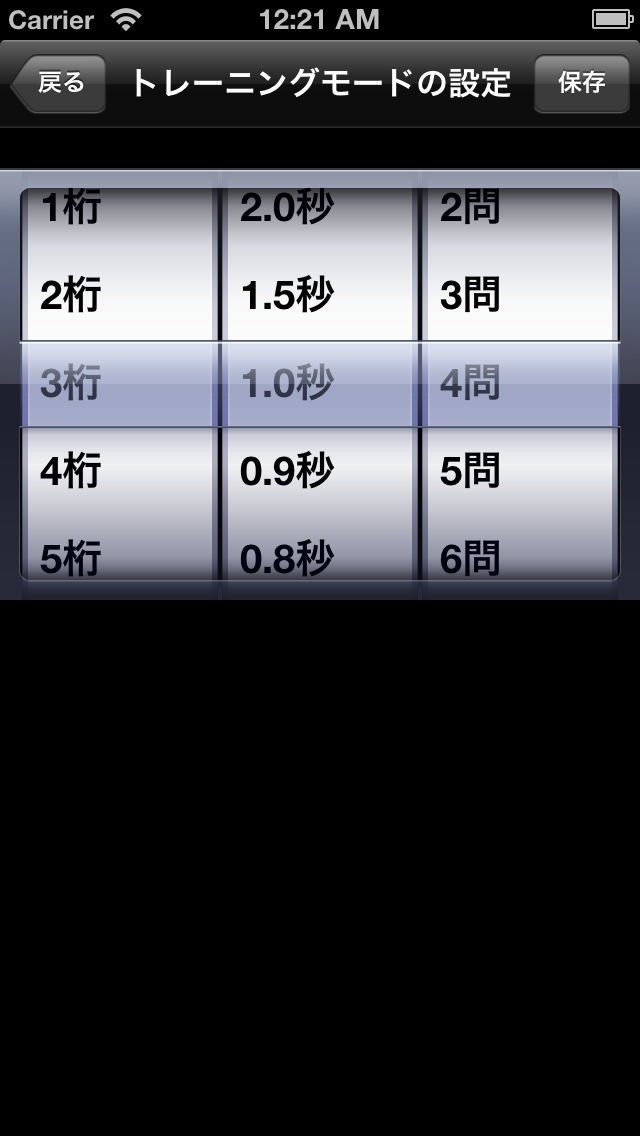
Task: Save settings with the 保存 button
Action: (x=581, y=83)
